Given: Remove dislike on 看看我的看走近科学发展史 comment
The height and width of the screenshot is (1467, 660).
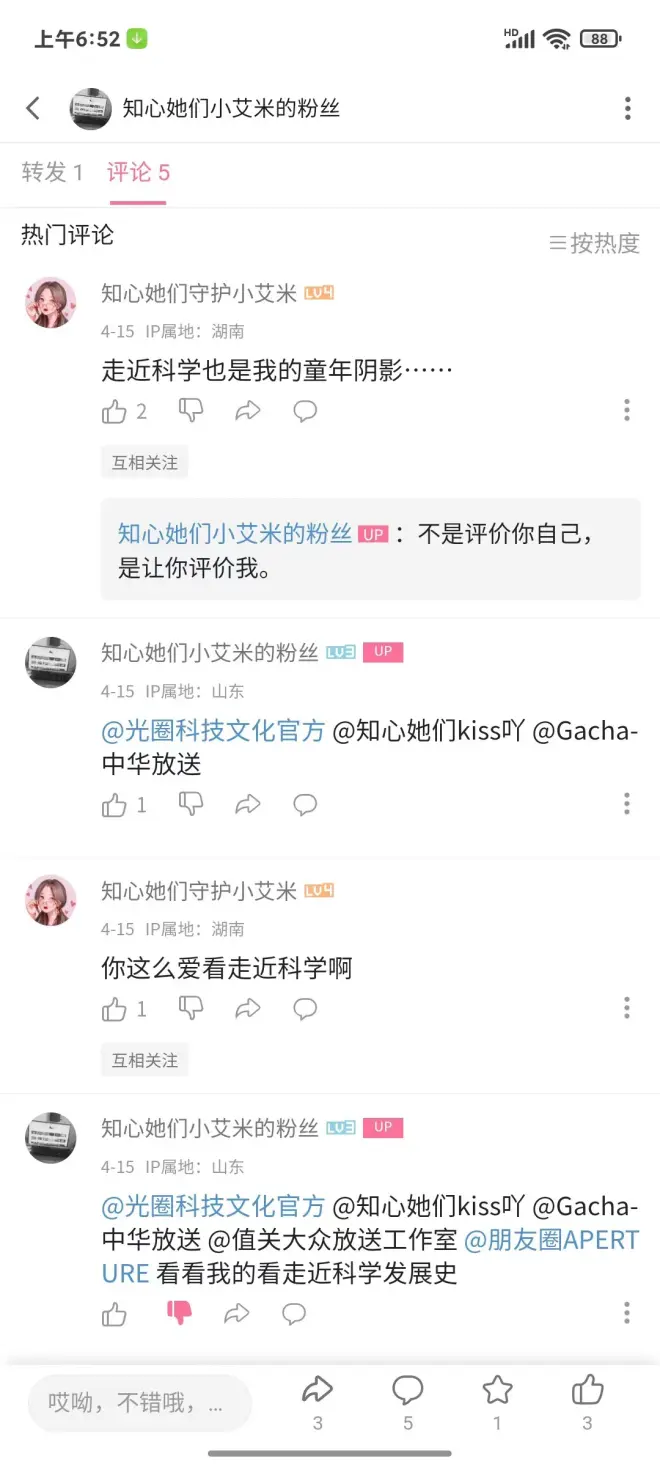Looking at the screenshot, I should [x=179, y=1313].
